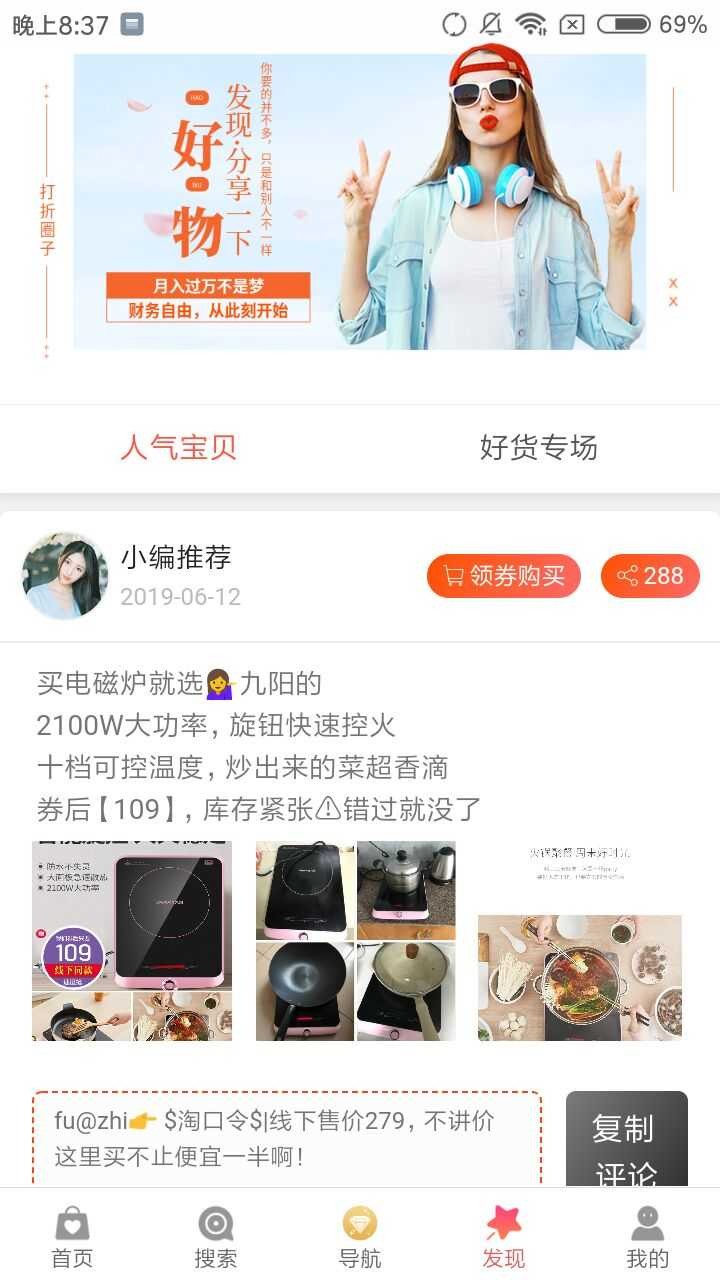Image resolution: width=720 pixels, height=1280 pixels.
Task: Switch to the 好货专场 tab
Action: pyautogui.click(x=538, y=447)
